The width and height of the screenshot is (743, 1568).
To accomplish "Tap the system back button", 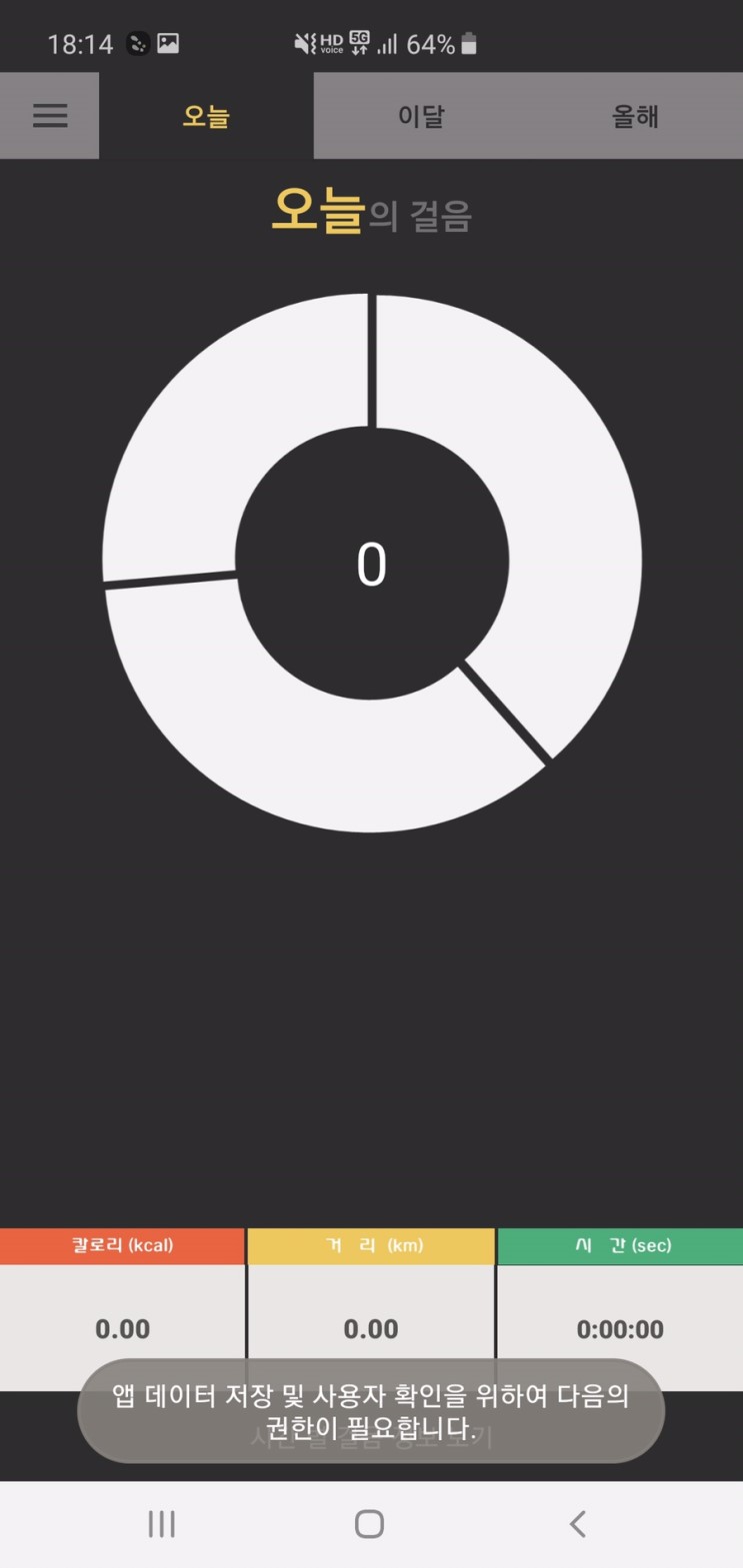I will [577, 1523].
